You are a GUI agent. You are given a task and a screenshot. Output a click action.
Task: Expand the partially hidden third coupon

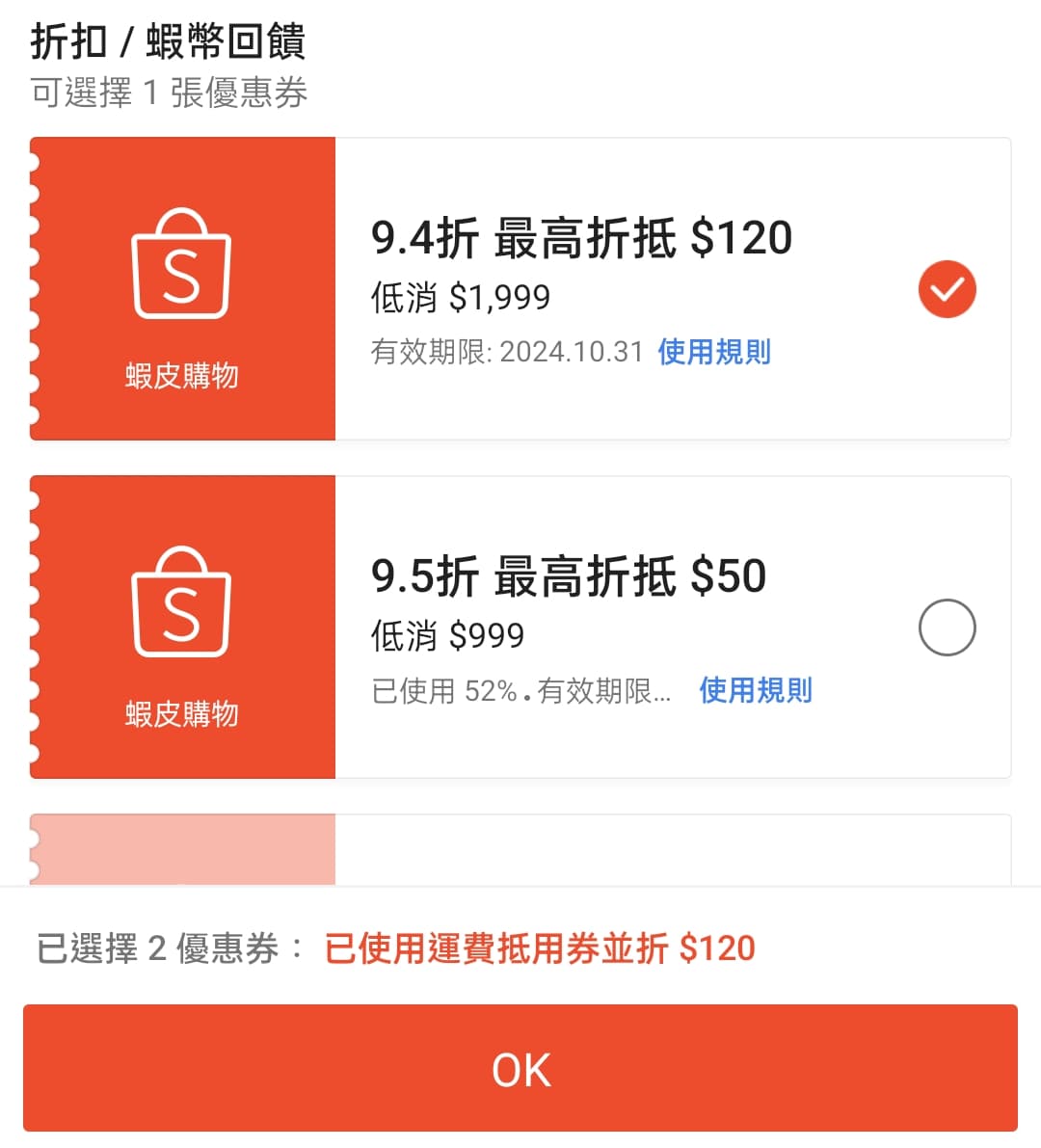pos(520,848)
